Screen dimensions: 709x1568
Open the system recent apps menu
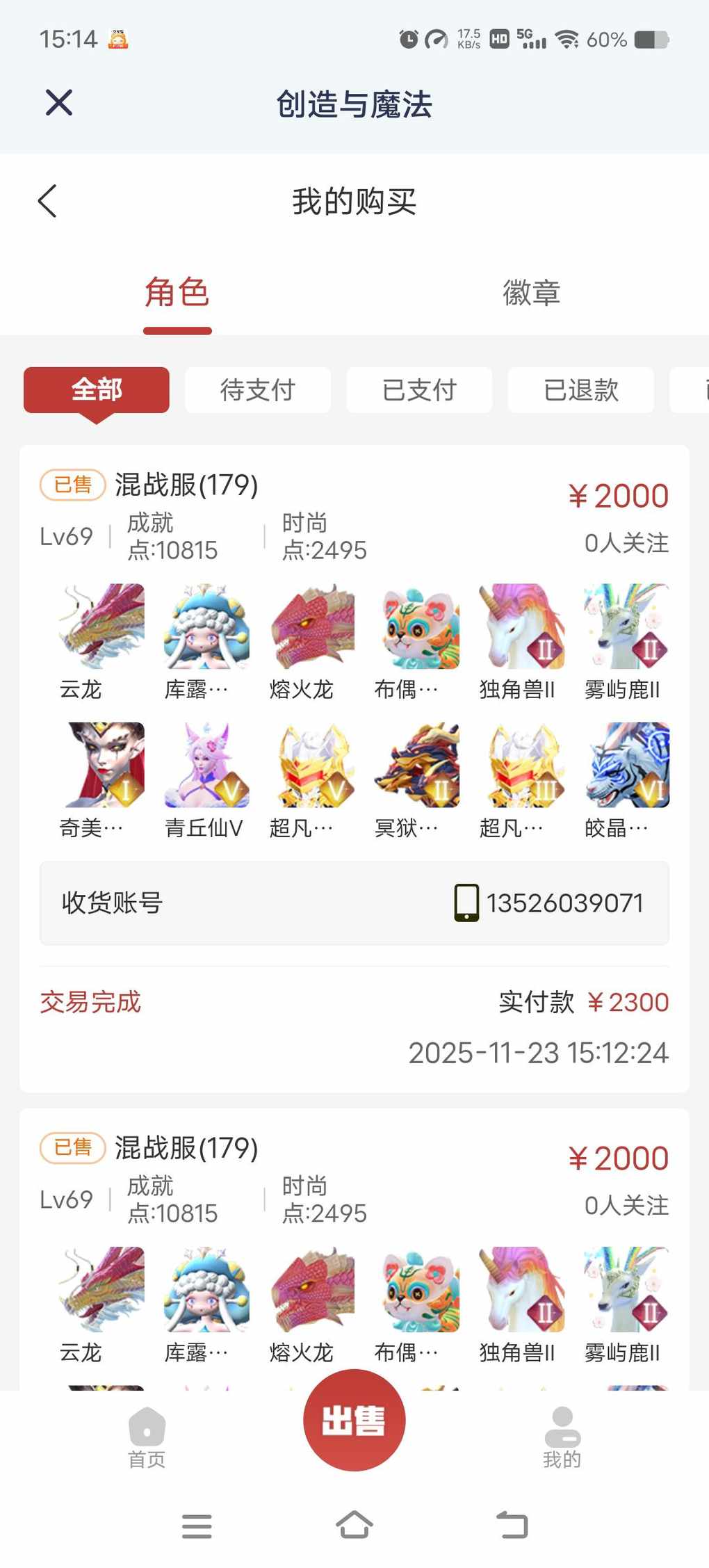click(x=197, y=1526)
